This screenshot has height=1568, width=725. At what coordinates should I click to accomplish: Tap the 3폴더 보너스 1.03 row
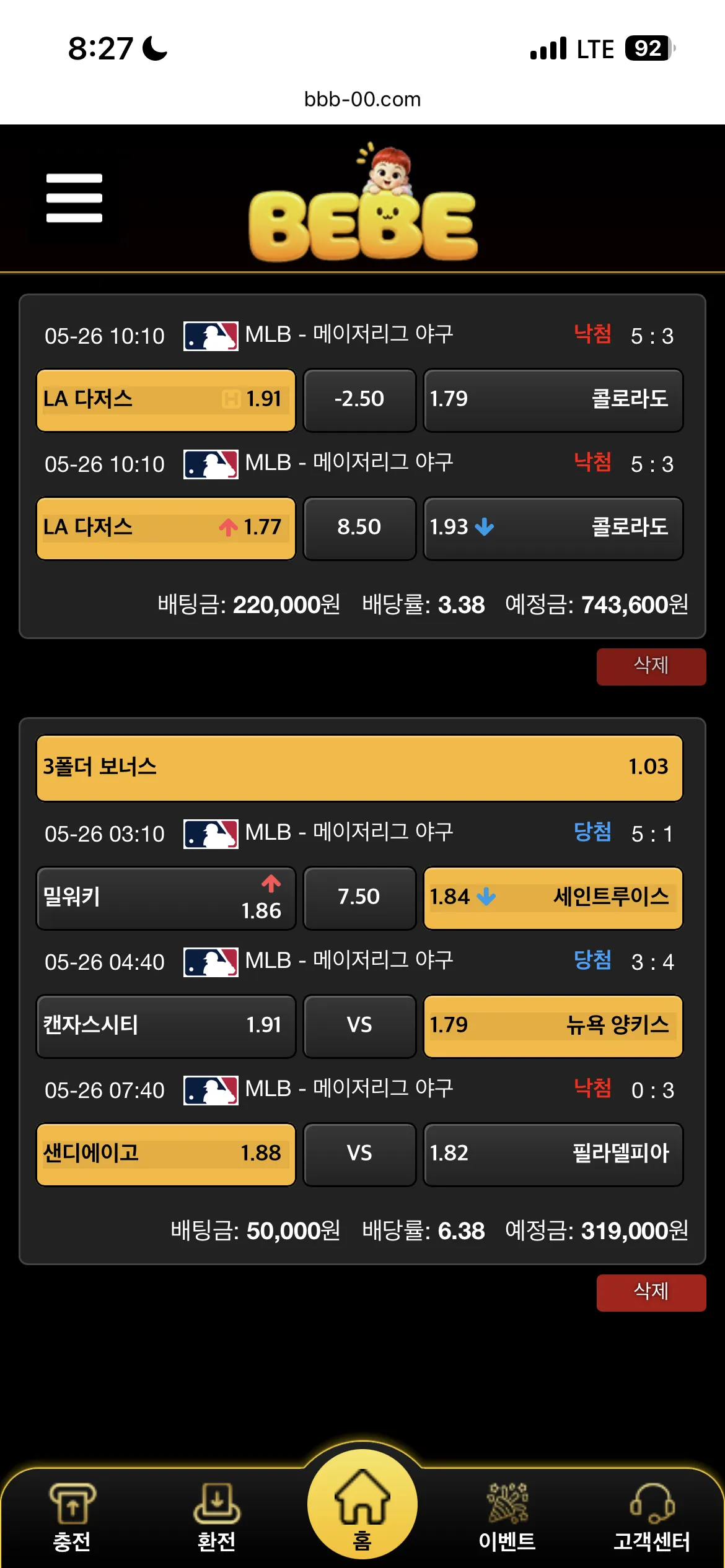[359, 768]
